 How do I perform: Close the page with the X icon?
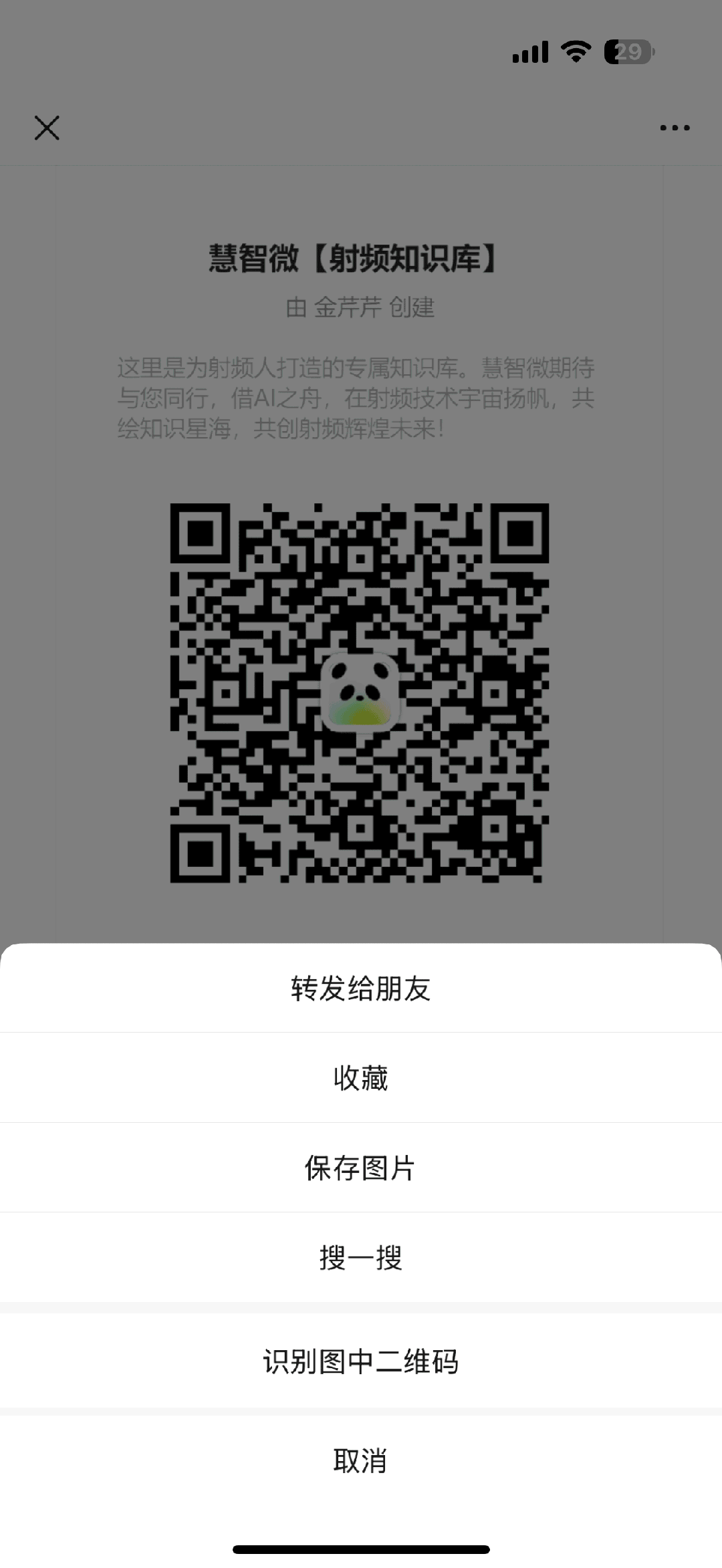coord(47,128)
